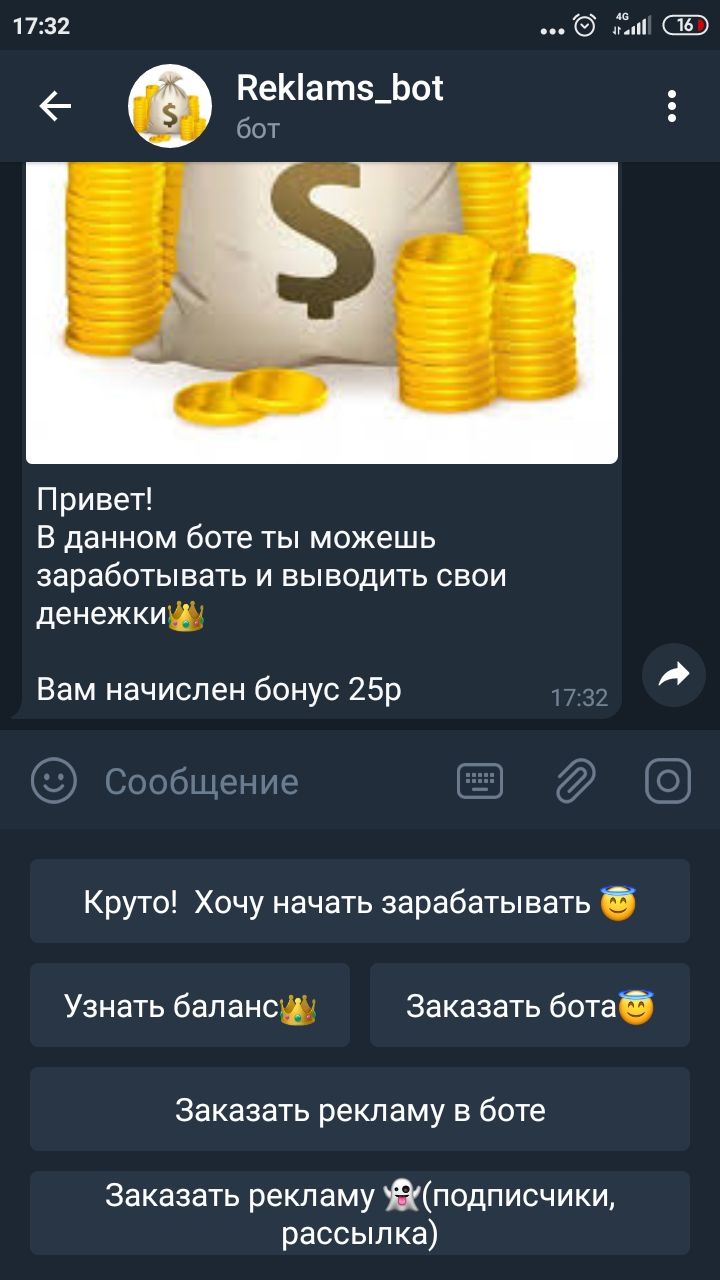Open the camera for a video message
This screenshot has width=720, height=1280.
[x=668, y=781]
